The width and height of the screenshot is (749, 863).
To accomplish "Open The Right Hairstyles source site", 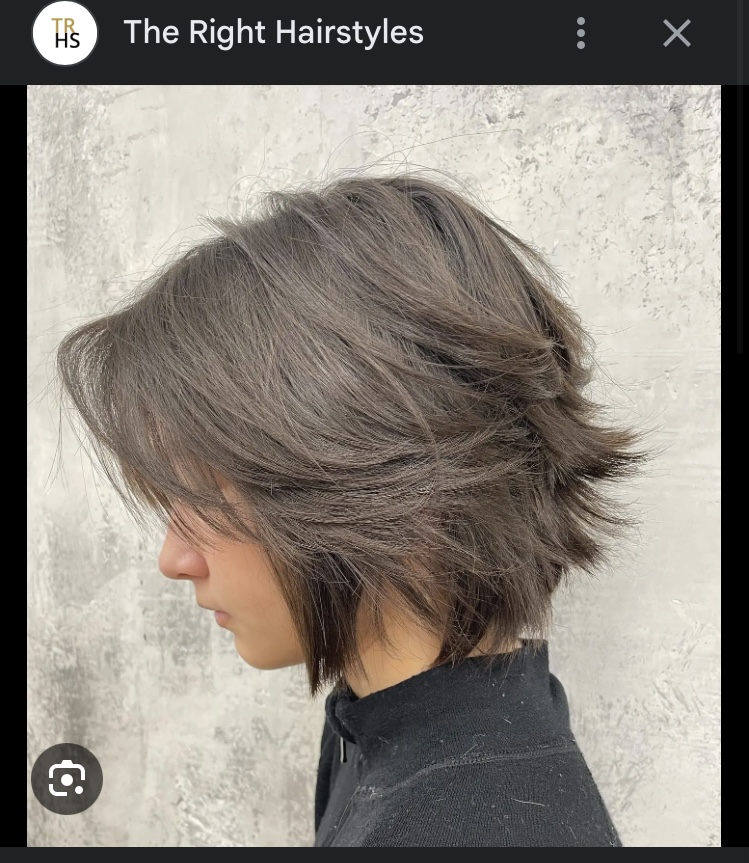I will [x=272, y=33].
